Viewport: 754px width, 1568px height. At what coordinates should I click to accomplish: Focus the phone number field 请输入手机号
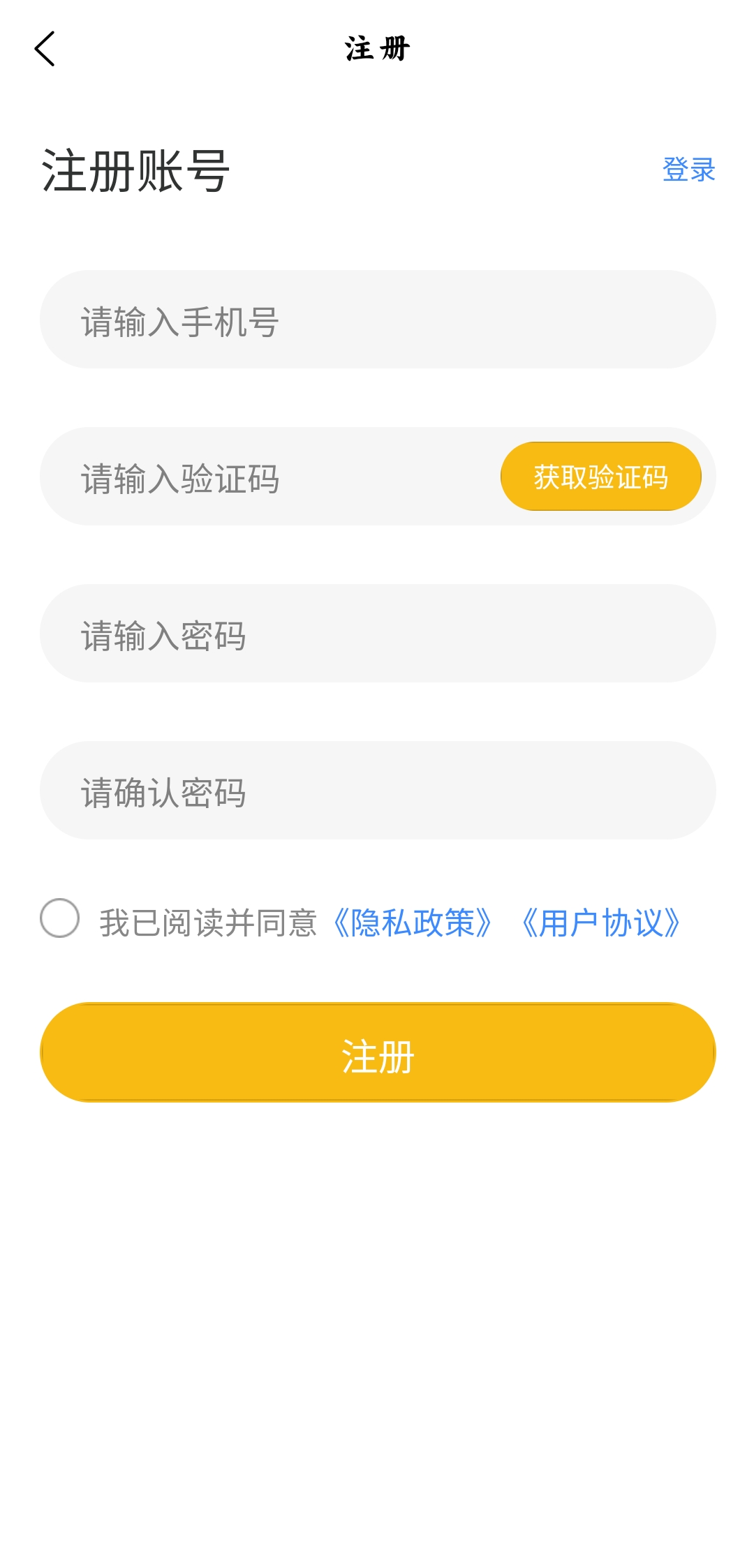tap(377, 320)
